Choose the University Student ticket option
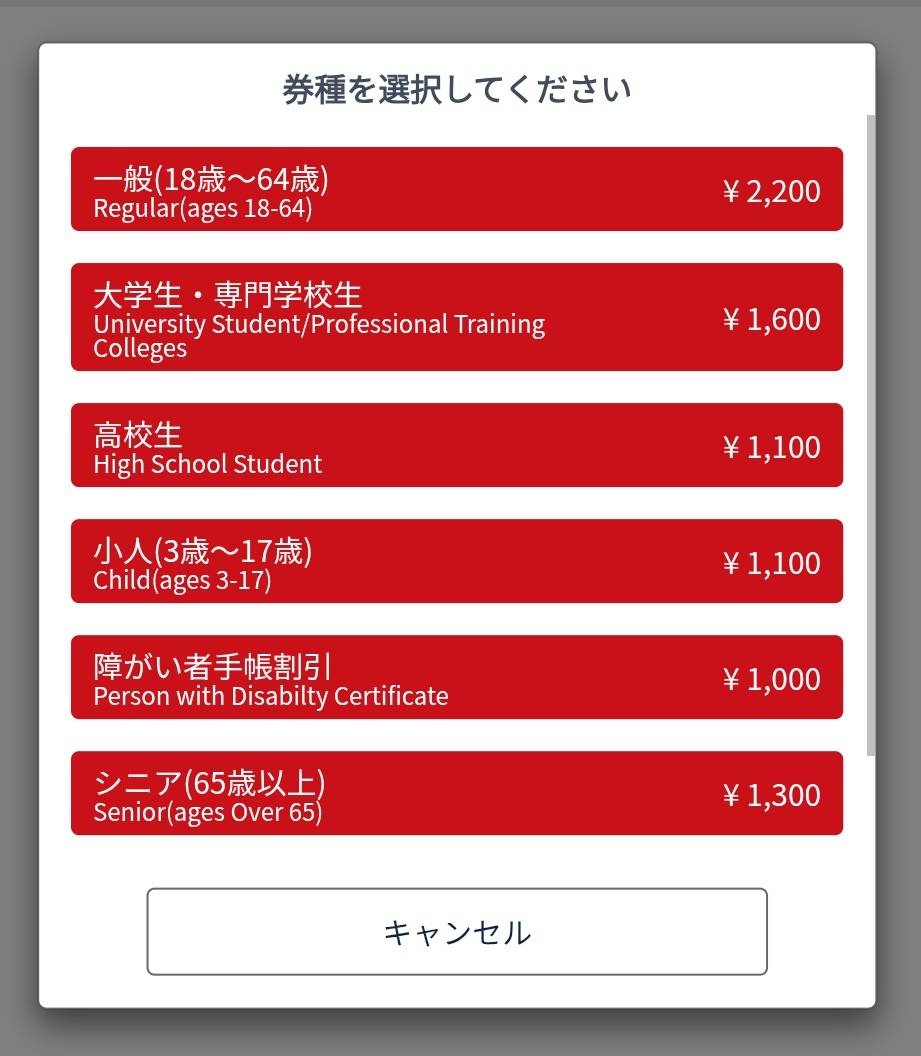 click(456, 317)
